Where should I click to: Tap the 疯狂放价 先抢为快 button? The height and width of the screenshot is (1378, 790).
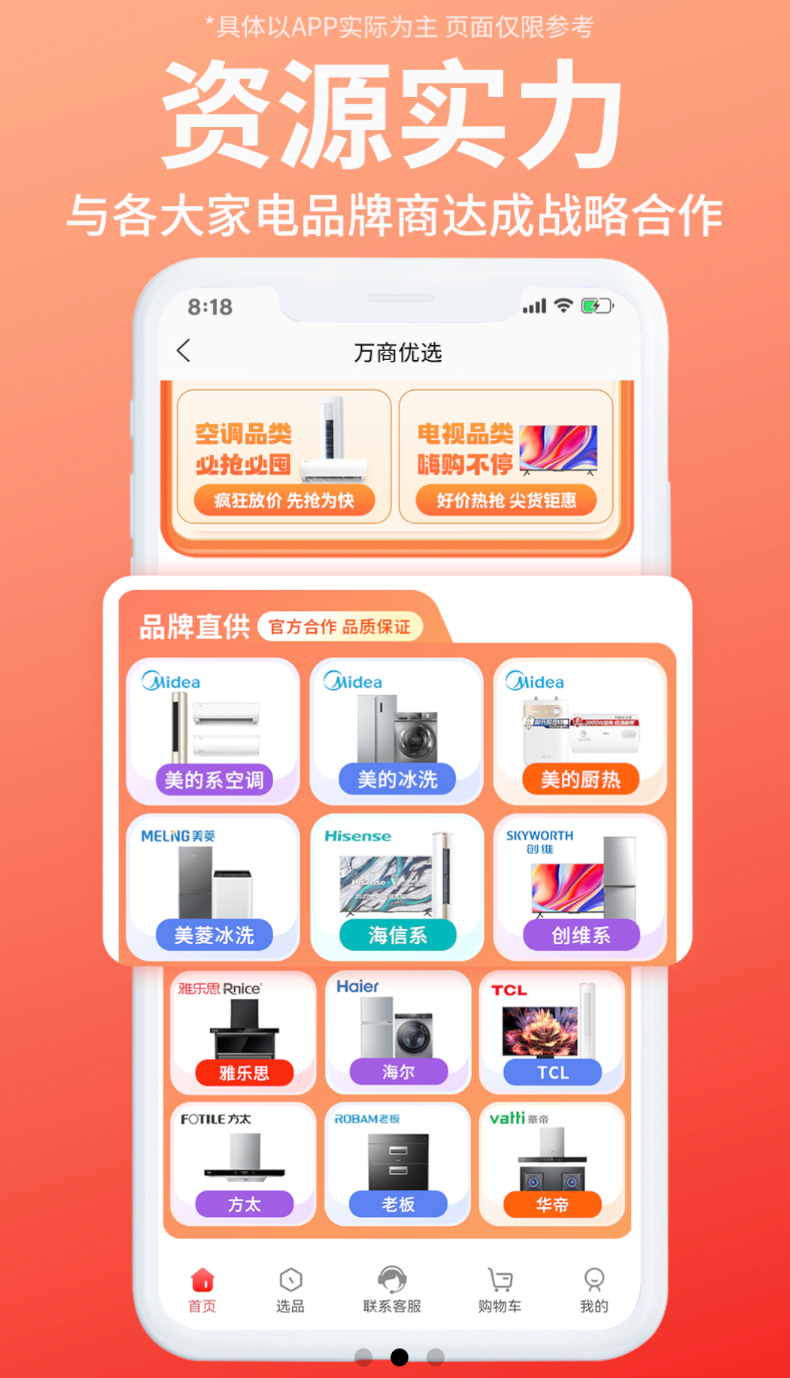click(x=283, y=500)
